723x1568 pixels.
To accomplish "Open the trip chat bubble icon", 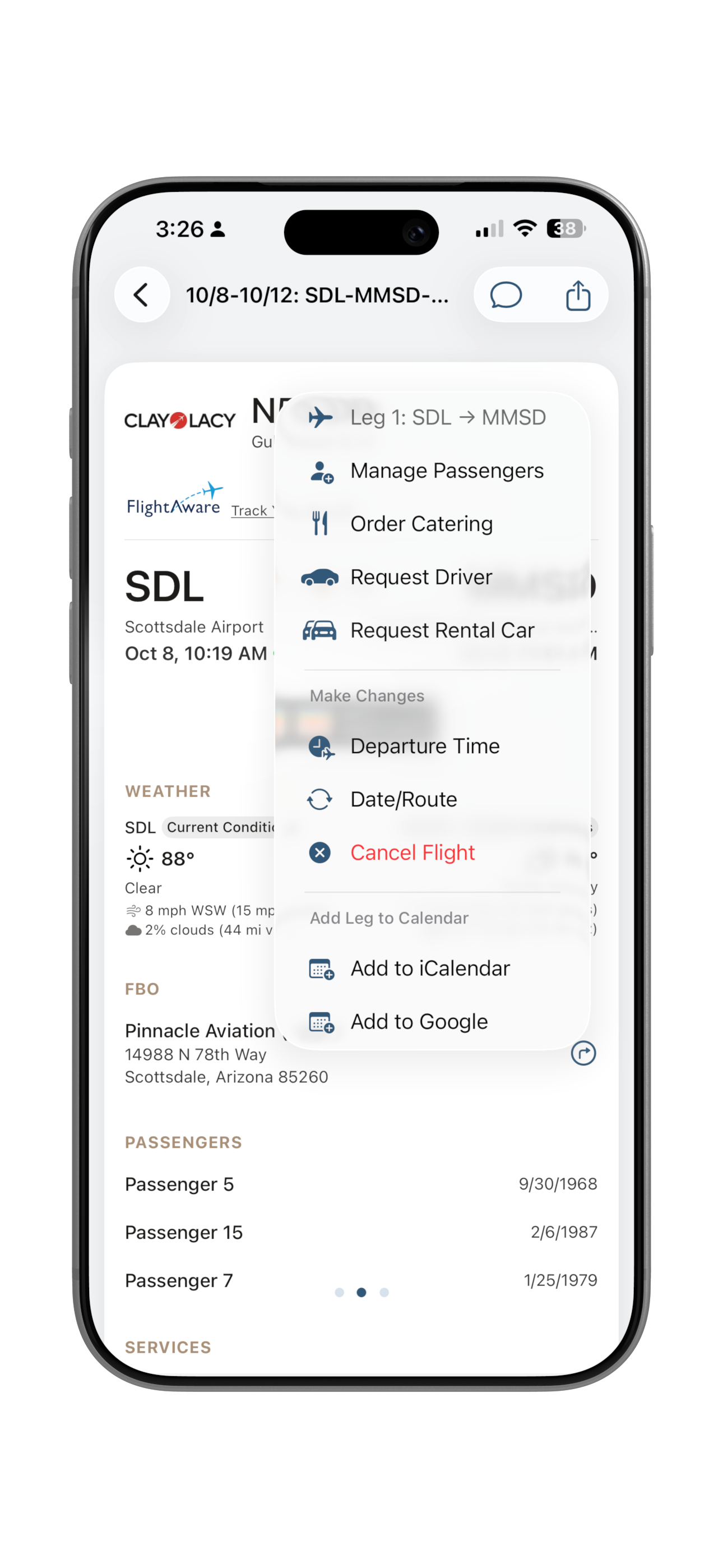I will click(x=506, y=295).
